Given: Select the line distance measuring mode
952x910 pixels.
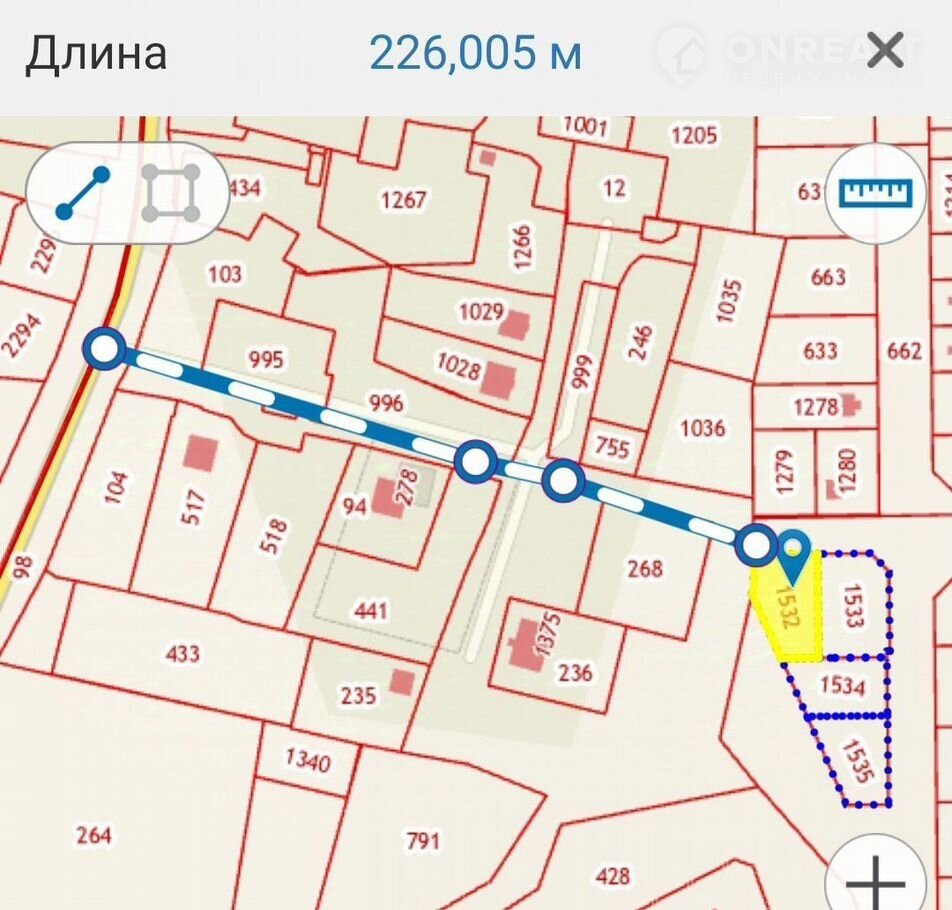Looking at the screenshot, I should click(x=84, y=193).
